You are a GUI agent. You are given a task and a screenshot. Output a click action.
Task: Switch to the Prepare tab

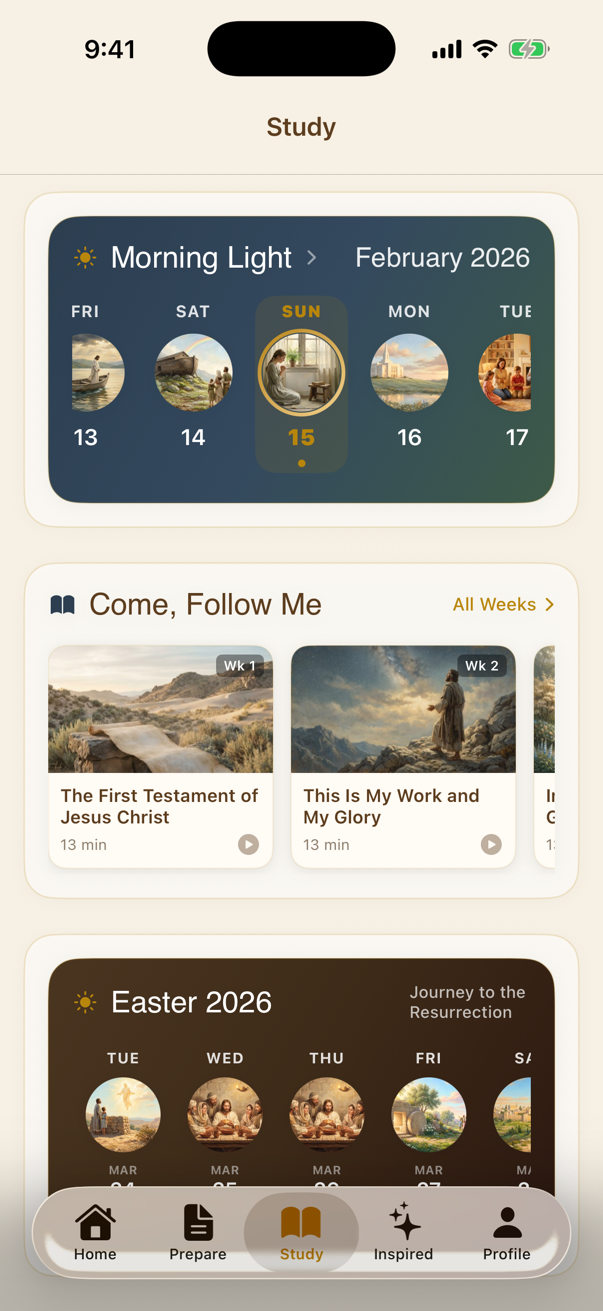pos(198,1232)
